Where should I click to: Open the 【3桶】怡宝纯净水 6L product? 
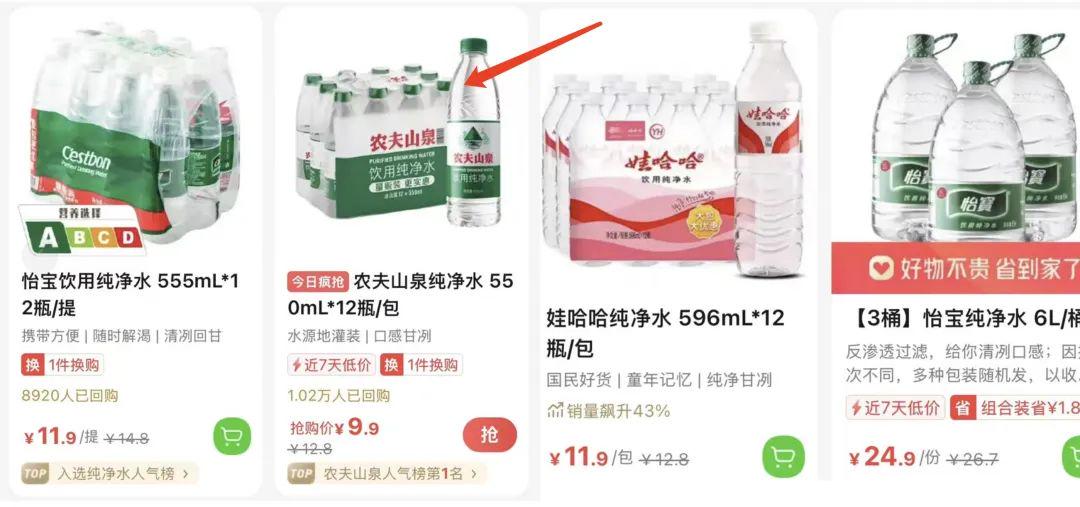click(955, 318)
